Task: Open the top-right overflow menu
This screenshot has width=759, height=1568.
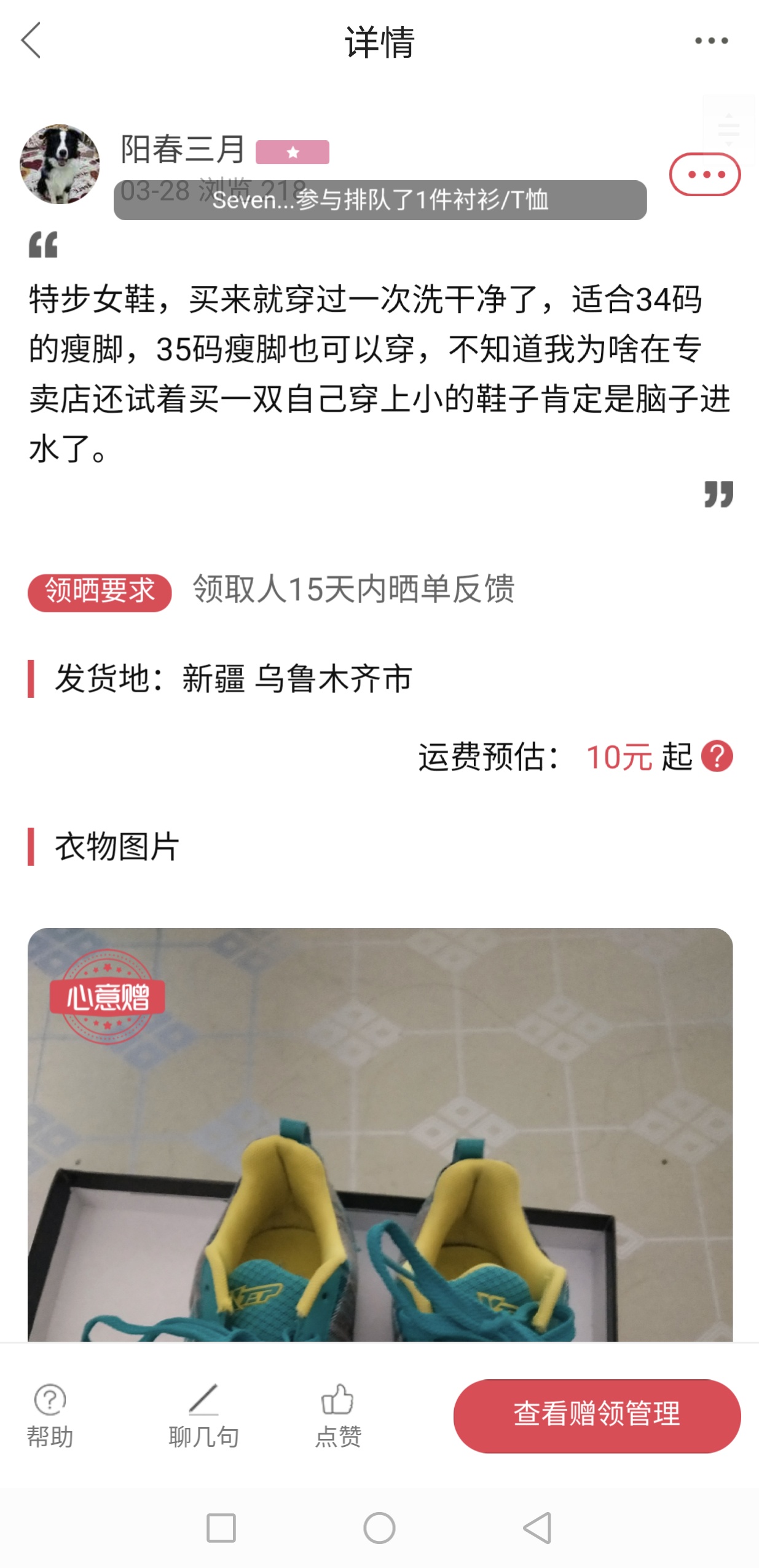Action: click(711, 41)
